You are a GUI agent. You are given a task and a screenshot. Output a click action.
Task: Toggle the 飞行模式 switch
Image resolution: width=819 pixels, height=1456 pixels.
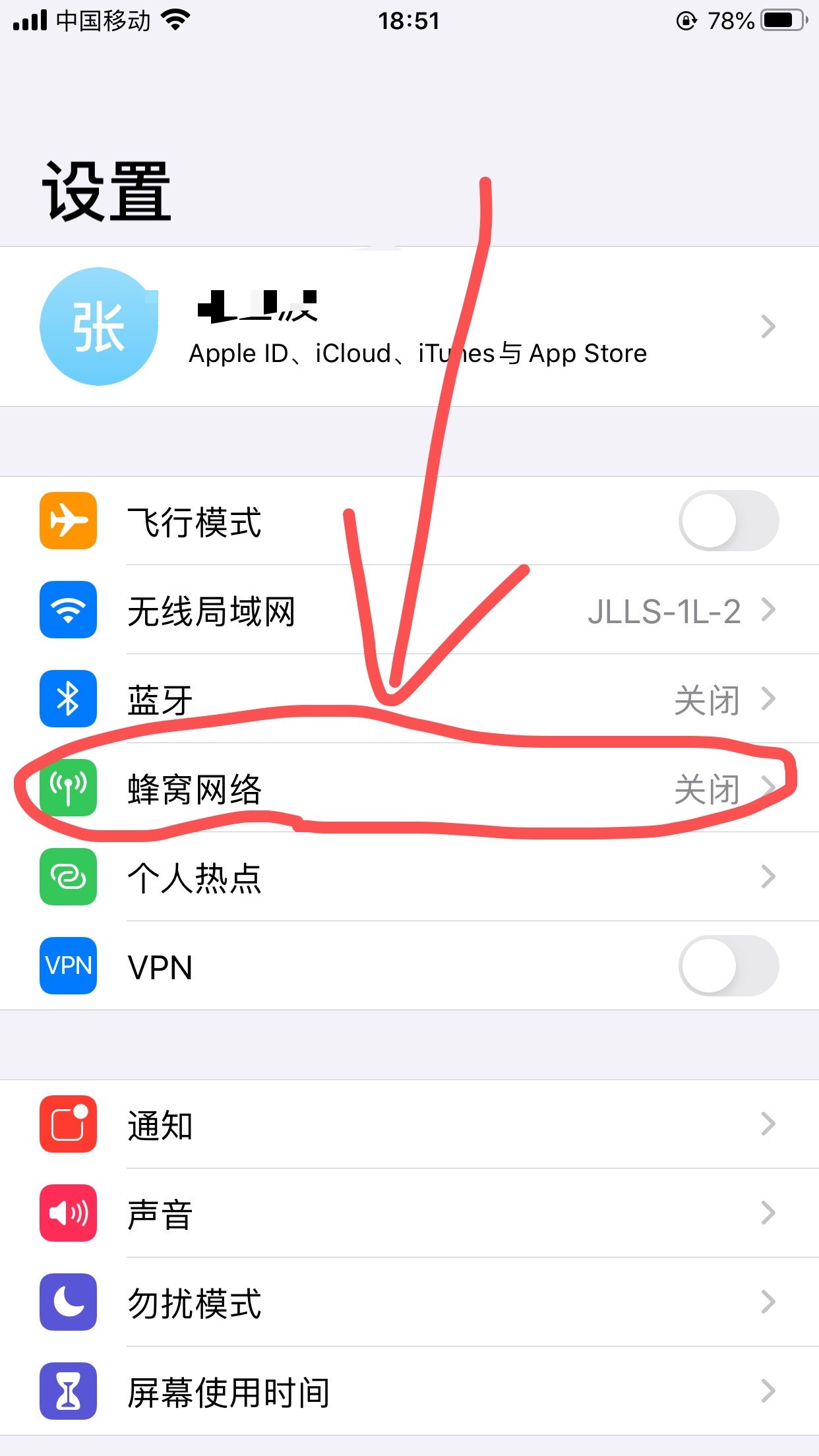click(728, 521)
